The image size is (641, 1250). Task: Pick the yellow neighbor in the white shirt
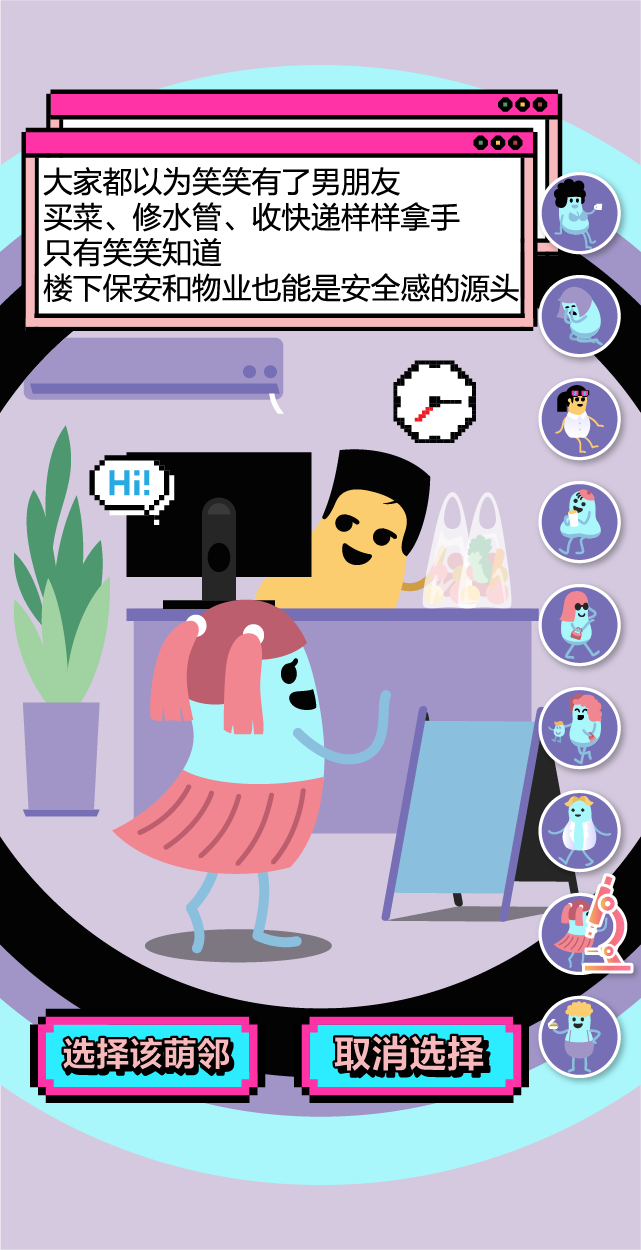[579, 419]
